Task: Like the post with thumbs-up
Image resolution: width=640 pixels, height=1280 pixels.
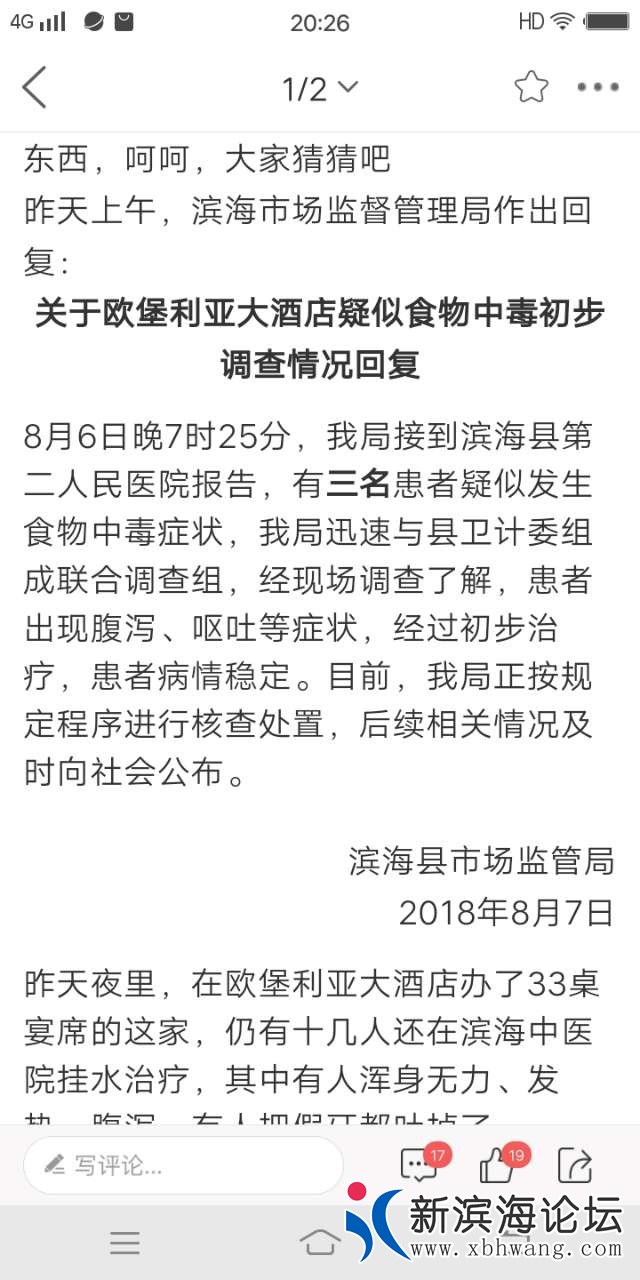Action: (497, 1165)
